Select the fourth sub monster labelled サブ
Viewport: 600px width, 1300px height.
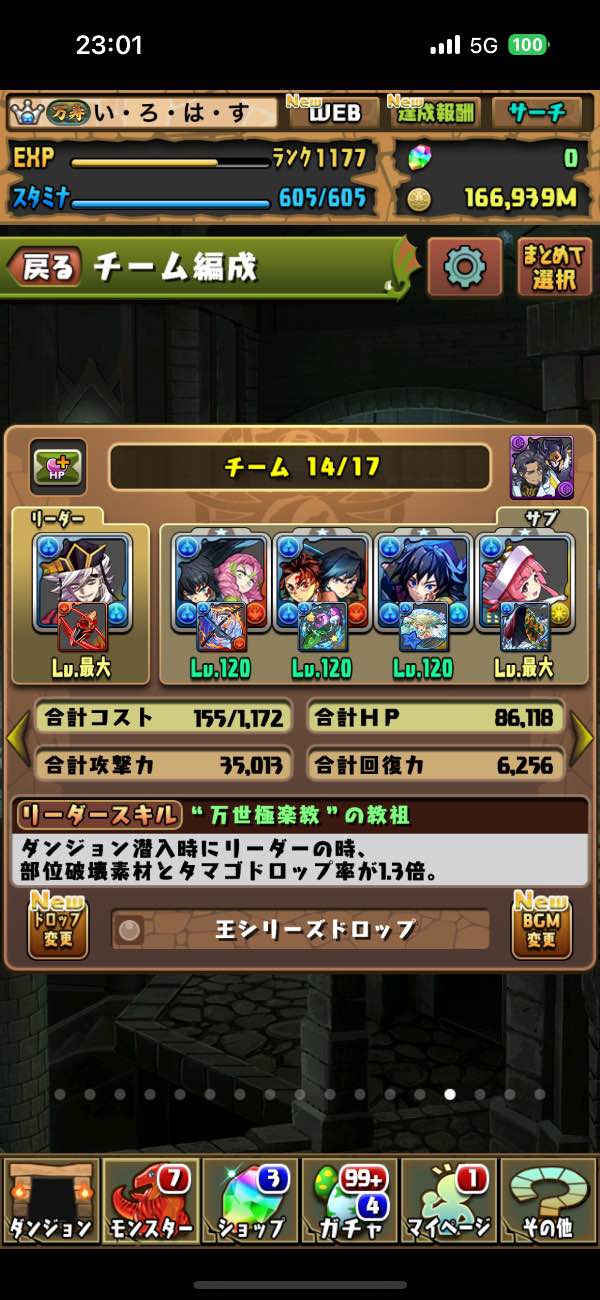(x=526, y=585)
